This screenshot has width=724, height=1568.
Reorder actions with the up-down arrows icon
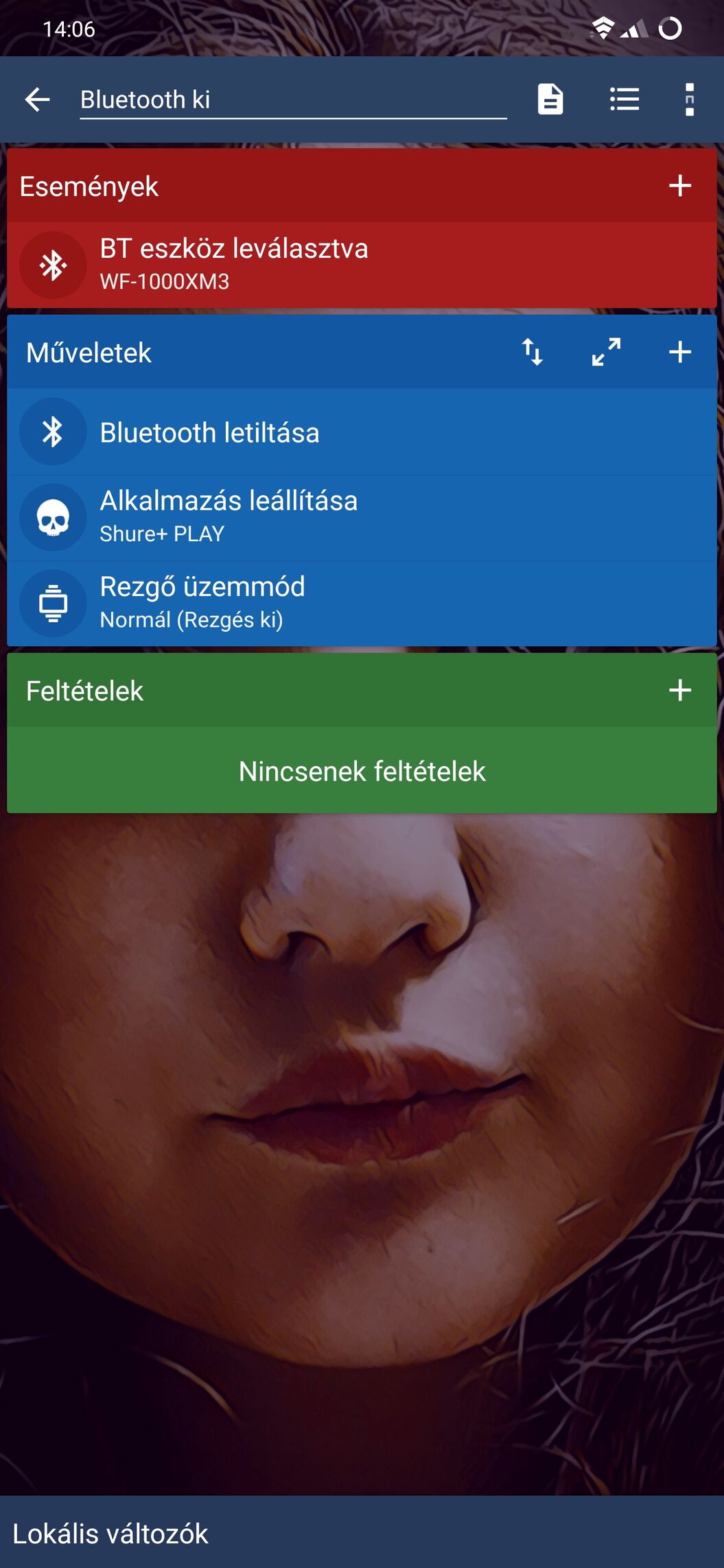533,352
